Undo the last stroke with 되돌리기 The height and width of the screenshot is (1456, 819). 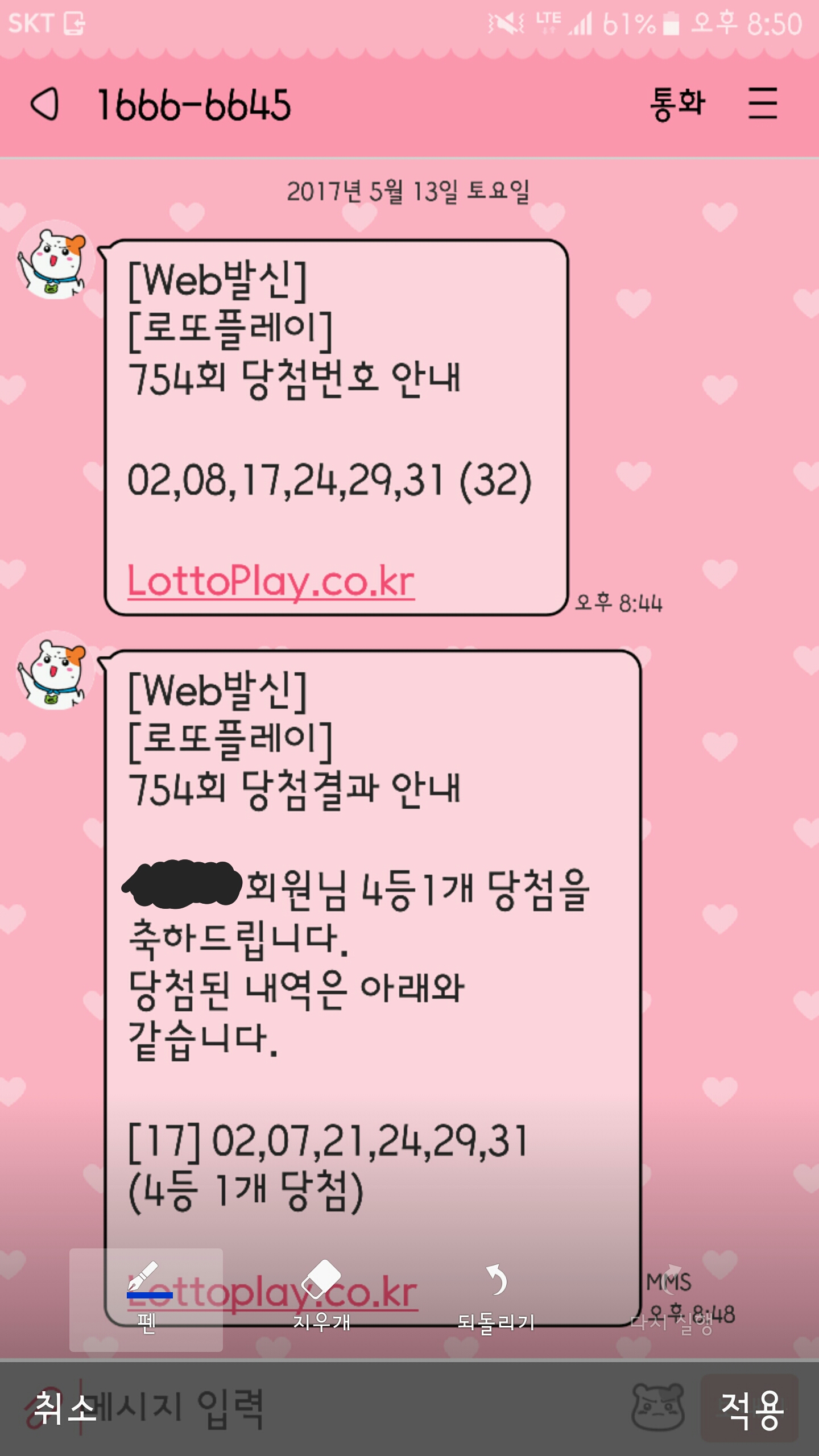497,1299
